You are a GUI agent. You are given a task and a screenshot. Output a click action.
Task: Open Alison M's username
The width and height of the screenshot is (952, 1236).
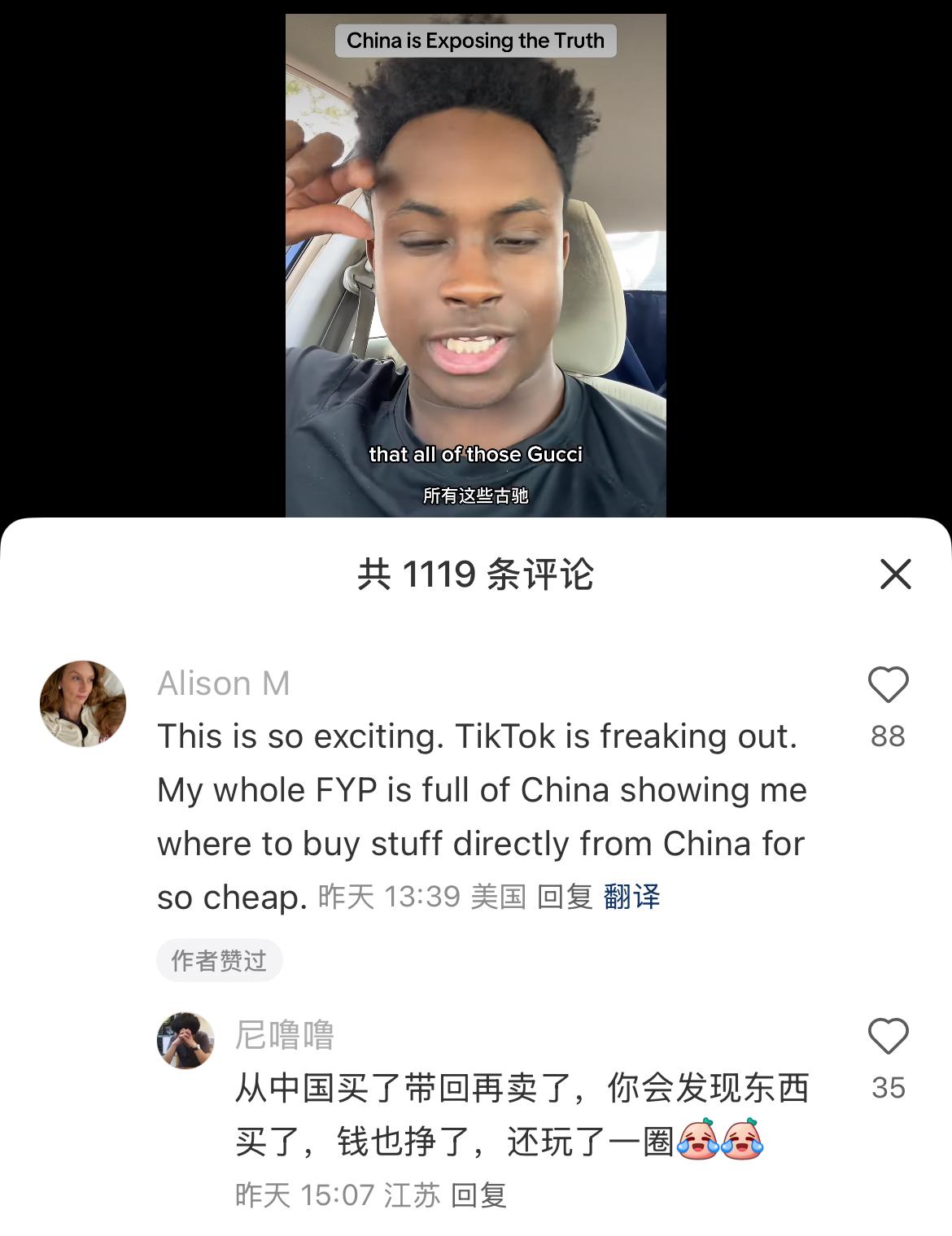[224, 684]
